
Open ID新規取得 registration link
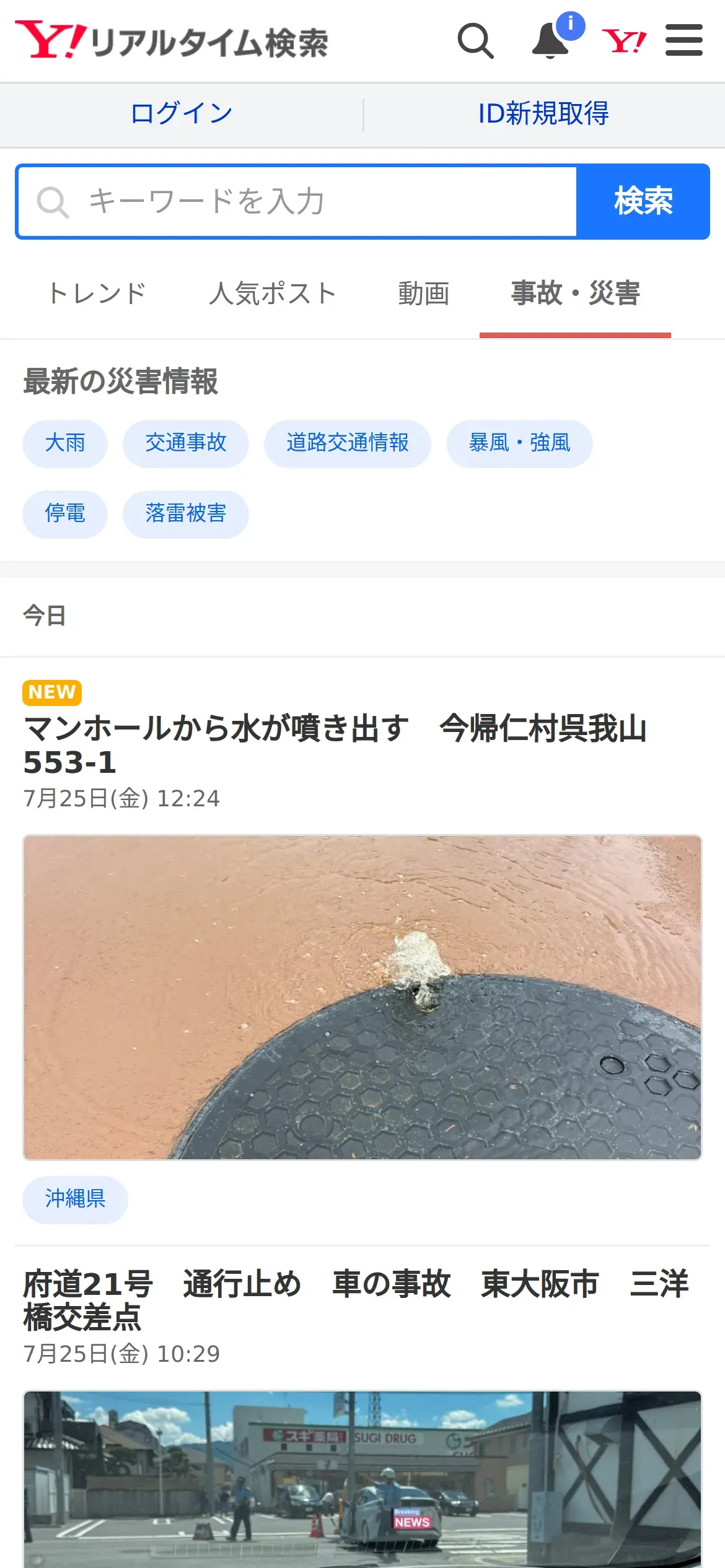click(x=543, y=114)
